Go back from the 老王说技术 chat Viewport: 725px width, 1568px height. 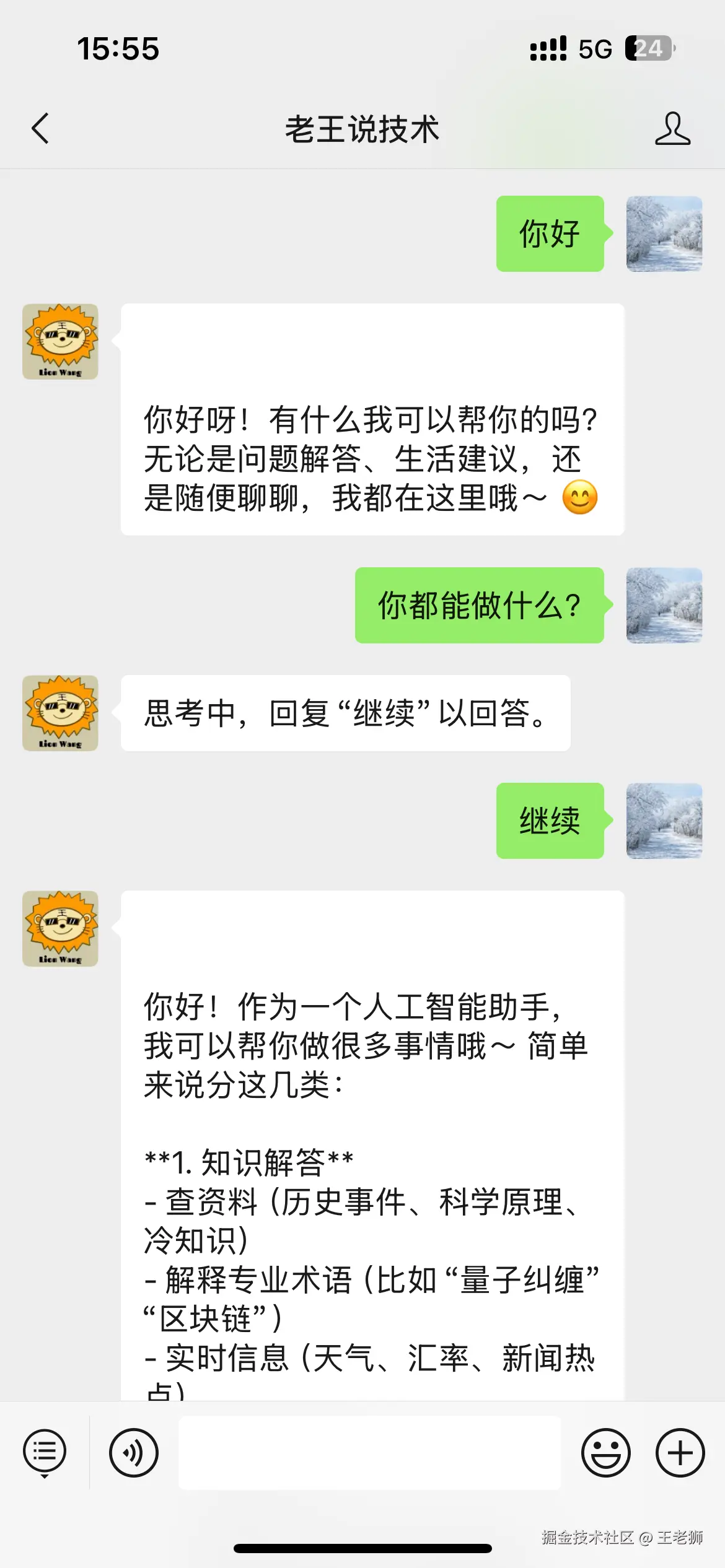pyautogui.click(x=40, y=129)
